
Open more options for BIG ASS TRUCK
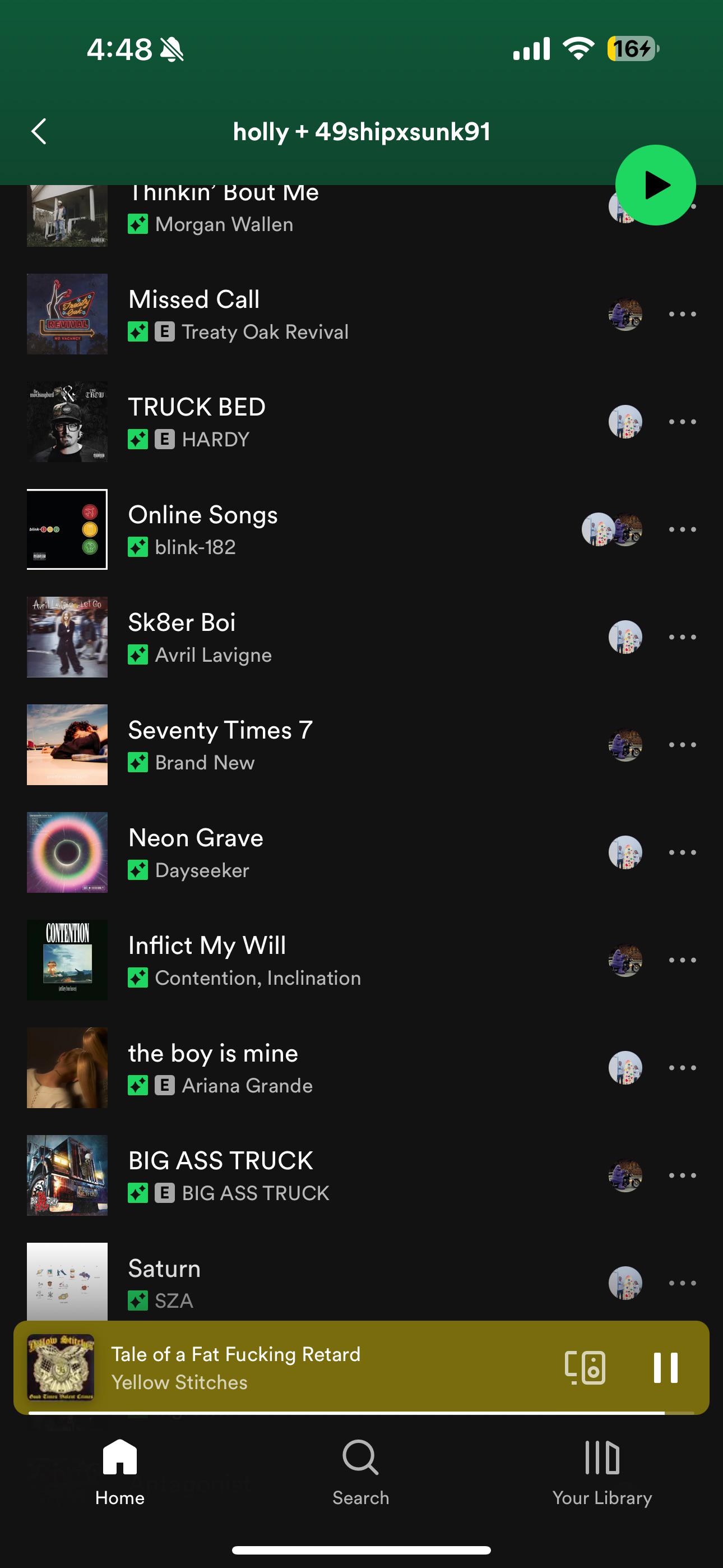[x=682, y=1175]
